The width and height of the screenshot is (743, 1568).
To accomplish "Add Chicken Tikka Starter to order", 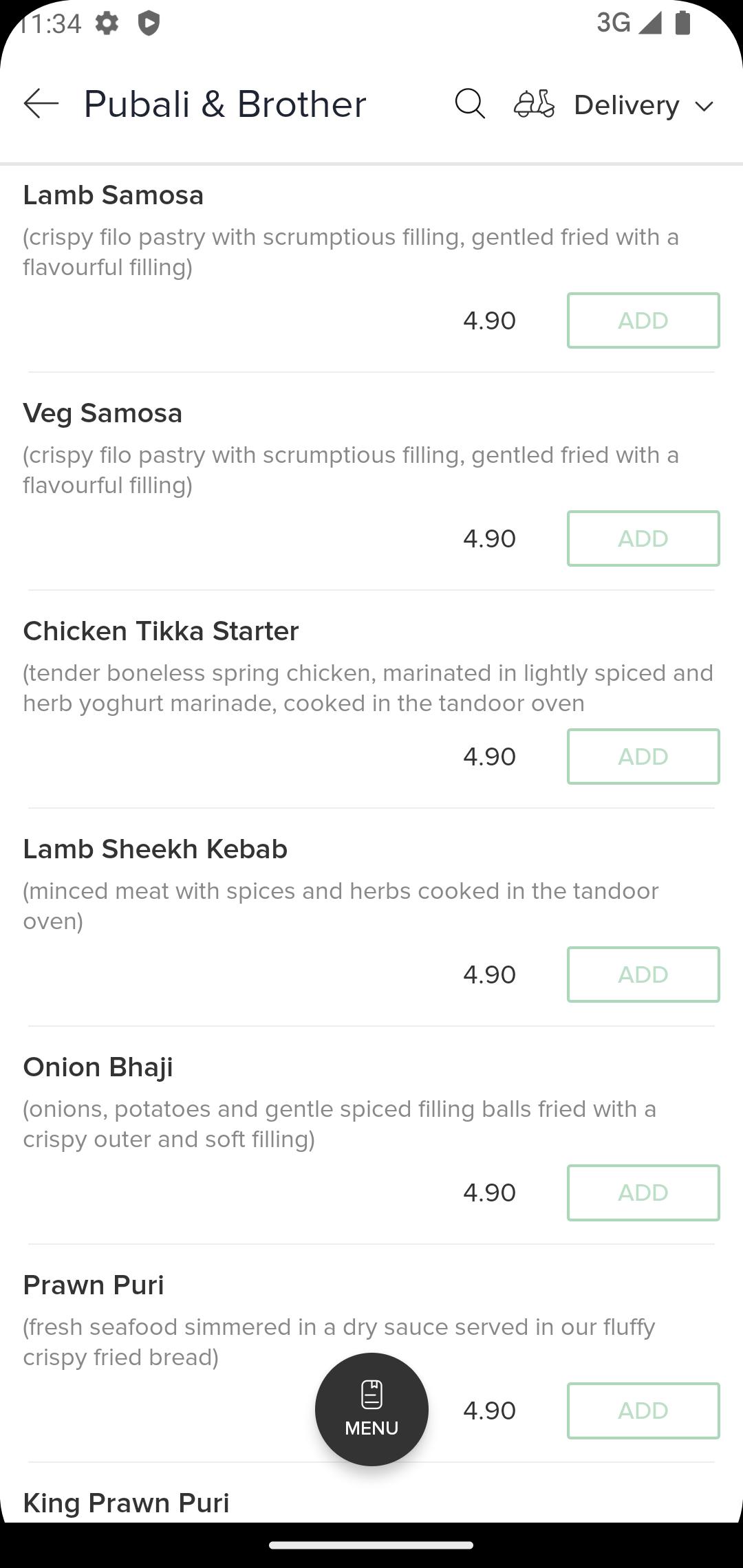I will click(643, 756).
